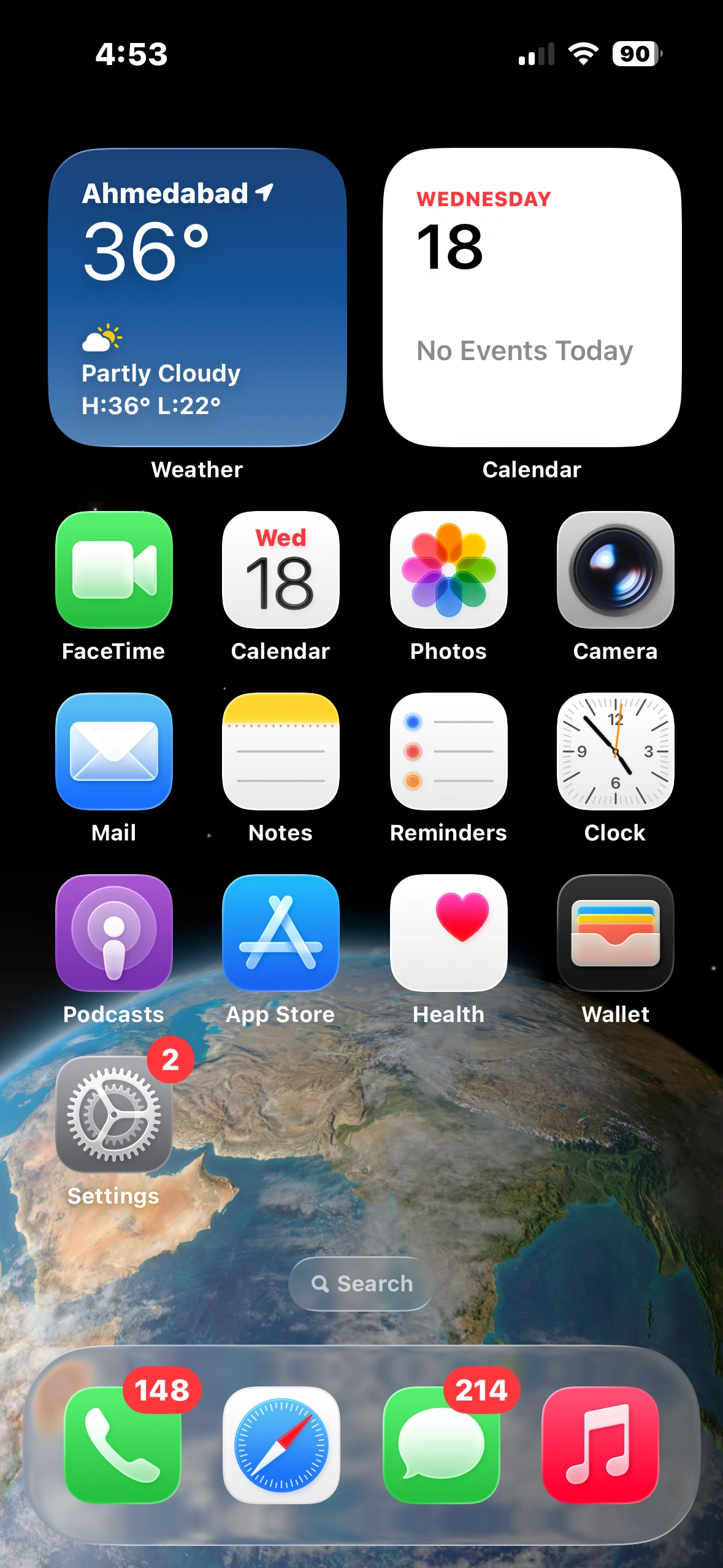Screen dimensions: 723x1568
Task: Tap the Search bar
Action: click(361, 1283)
